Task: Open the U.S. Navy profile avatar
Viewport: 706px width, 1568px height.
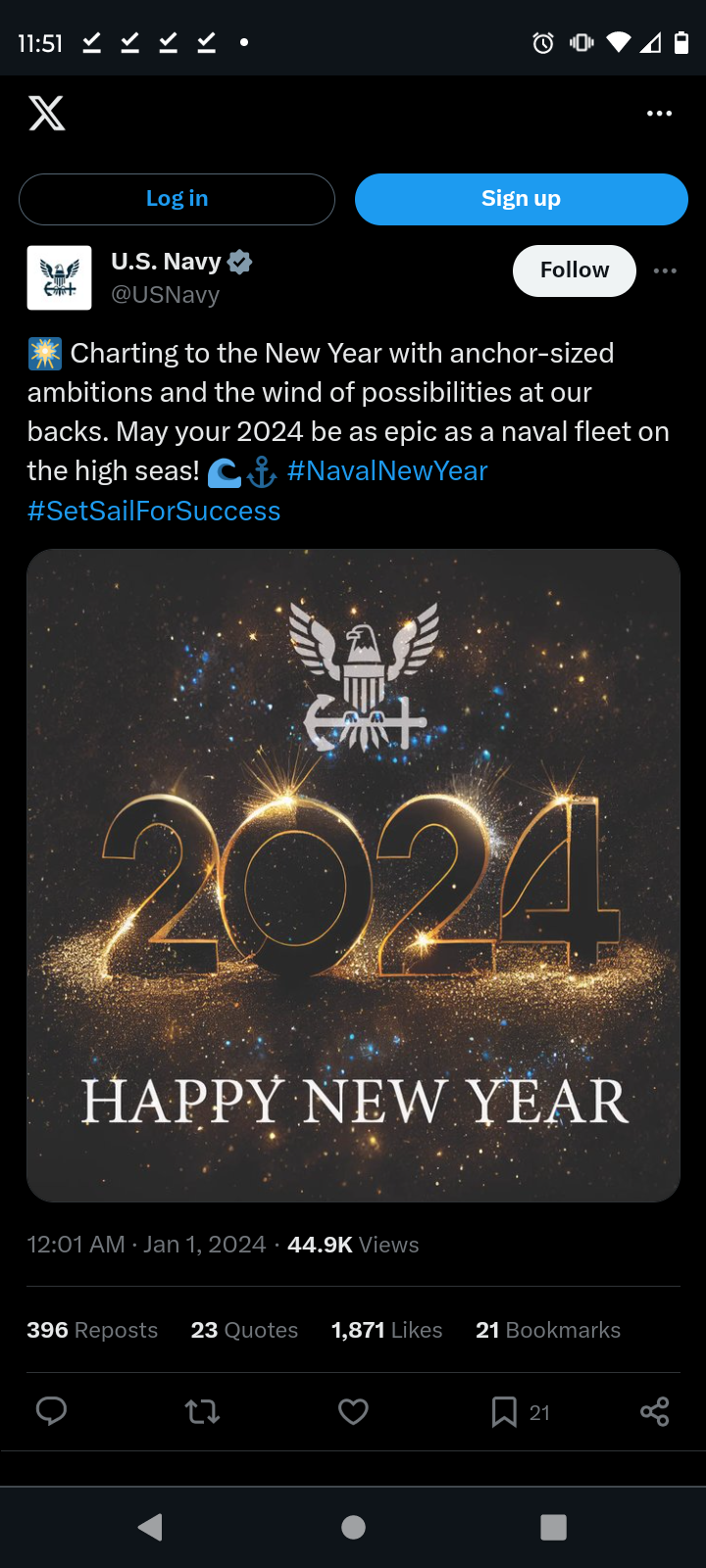Action: click(59, 277)
